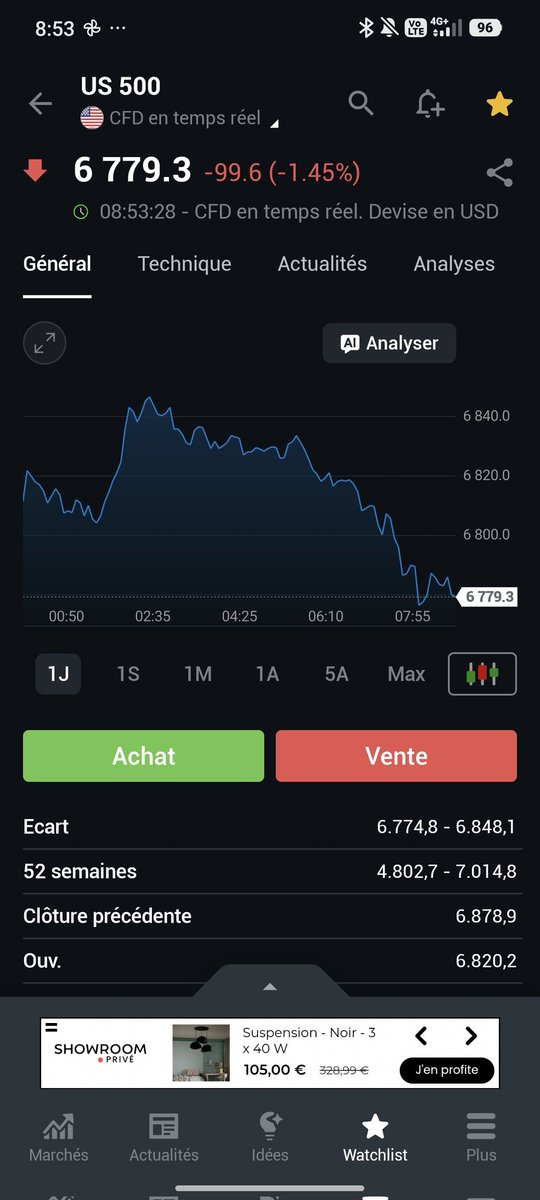Image resolution: width=540 pixels, height=1200 pixels.
Task: Switch to the Actualités top tab
Action: coord(322,264)
